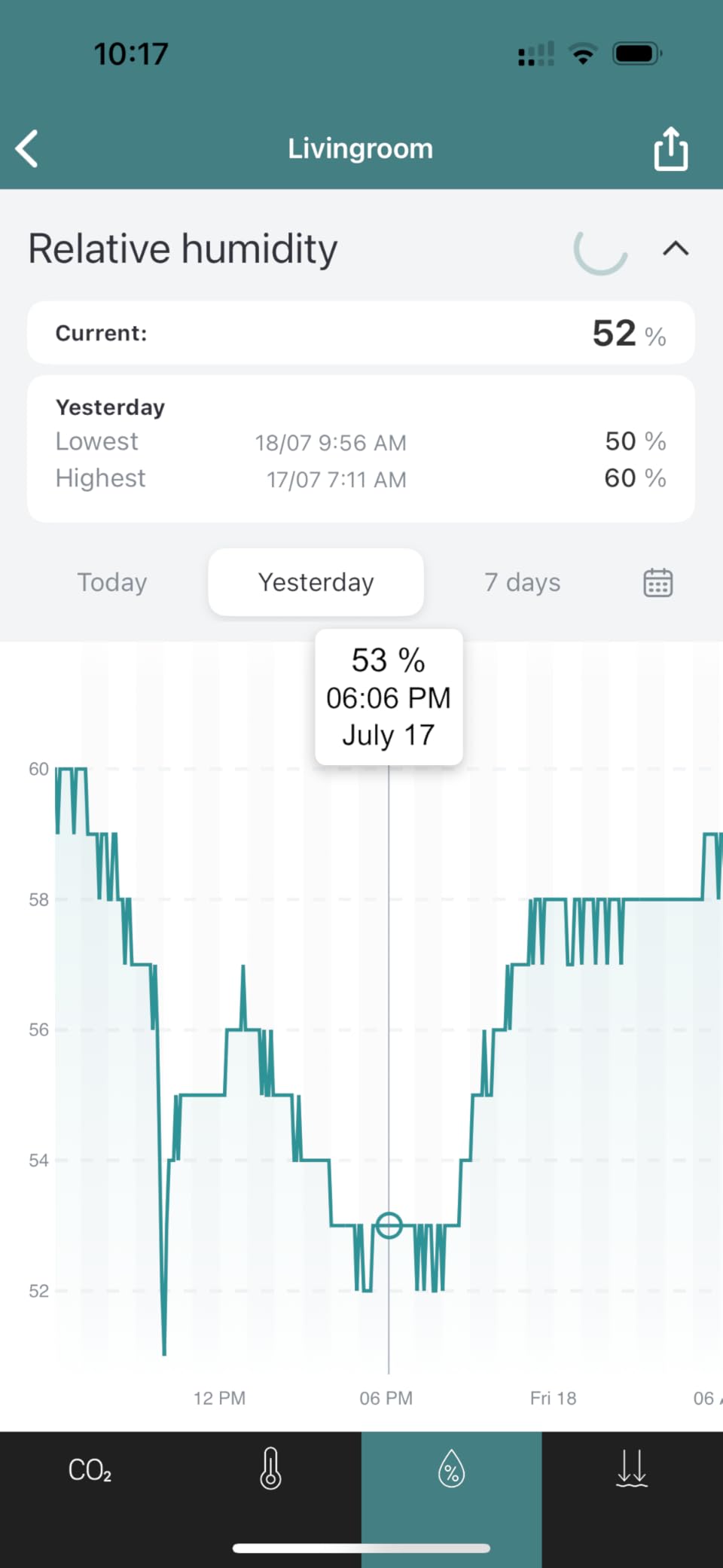
Task: Select the Yesterday range
Action: tap(316, 582)
